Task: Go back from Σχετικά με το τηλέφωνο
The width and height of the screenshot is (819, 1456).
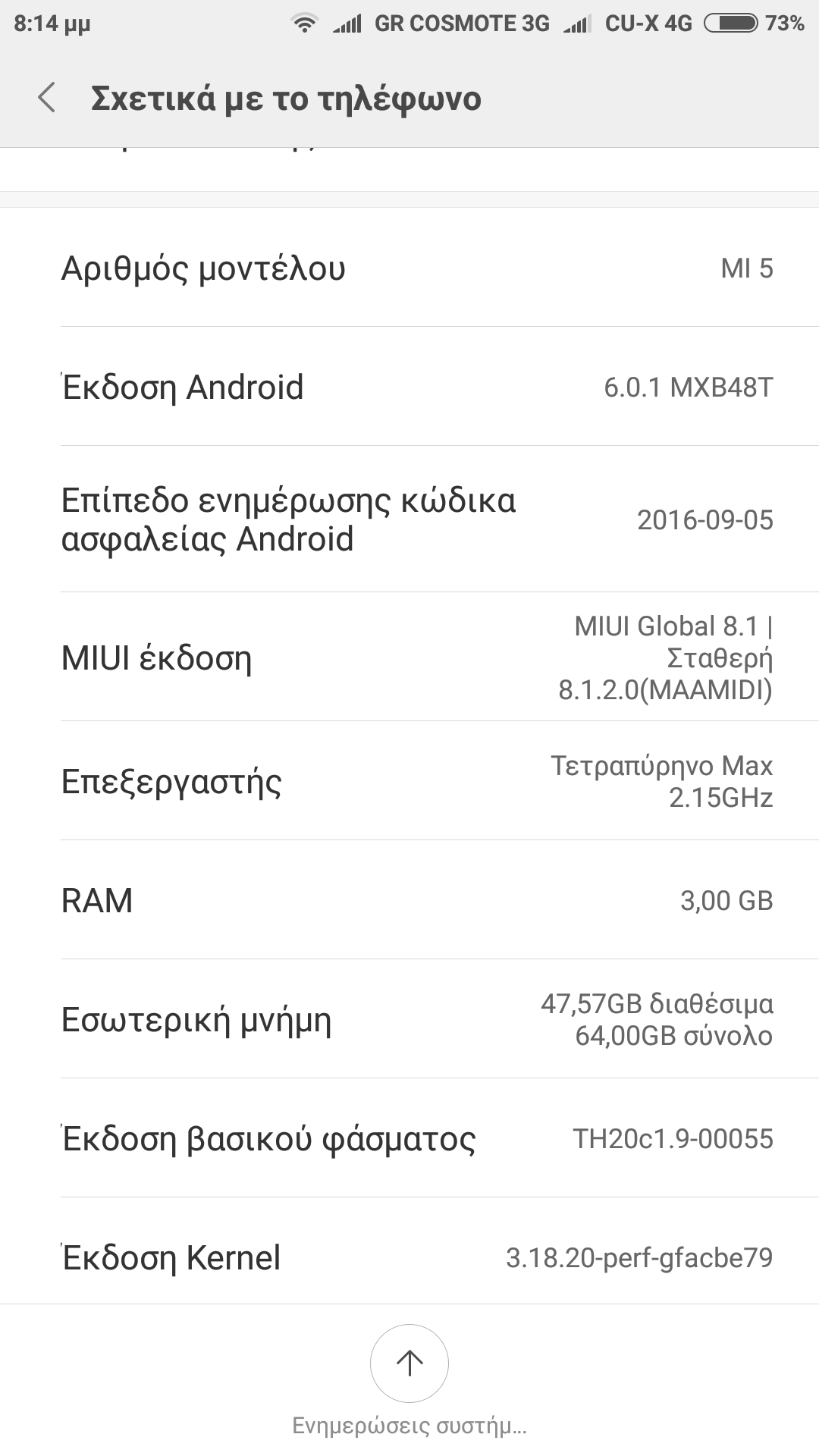Action: (47, 99)
